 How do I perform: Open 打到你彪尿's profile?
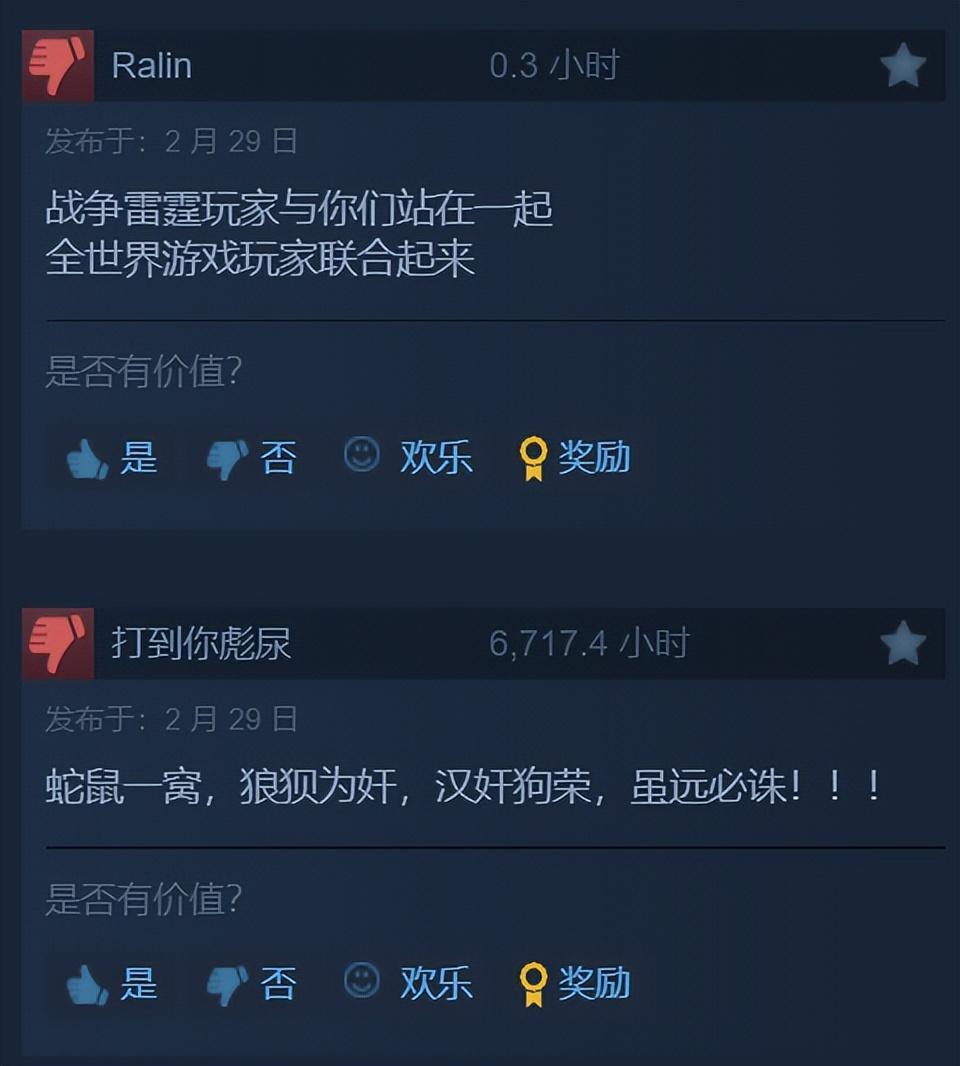tap(200, 643)
